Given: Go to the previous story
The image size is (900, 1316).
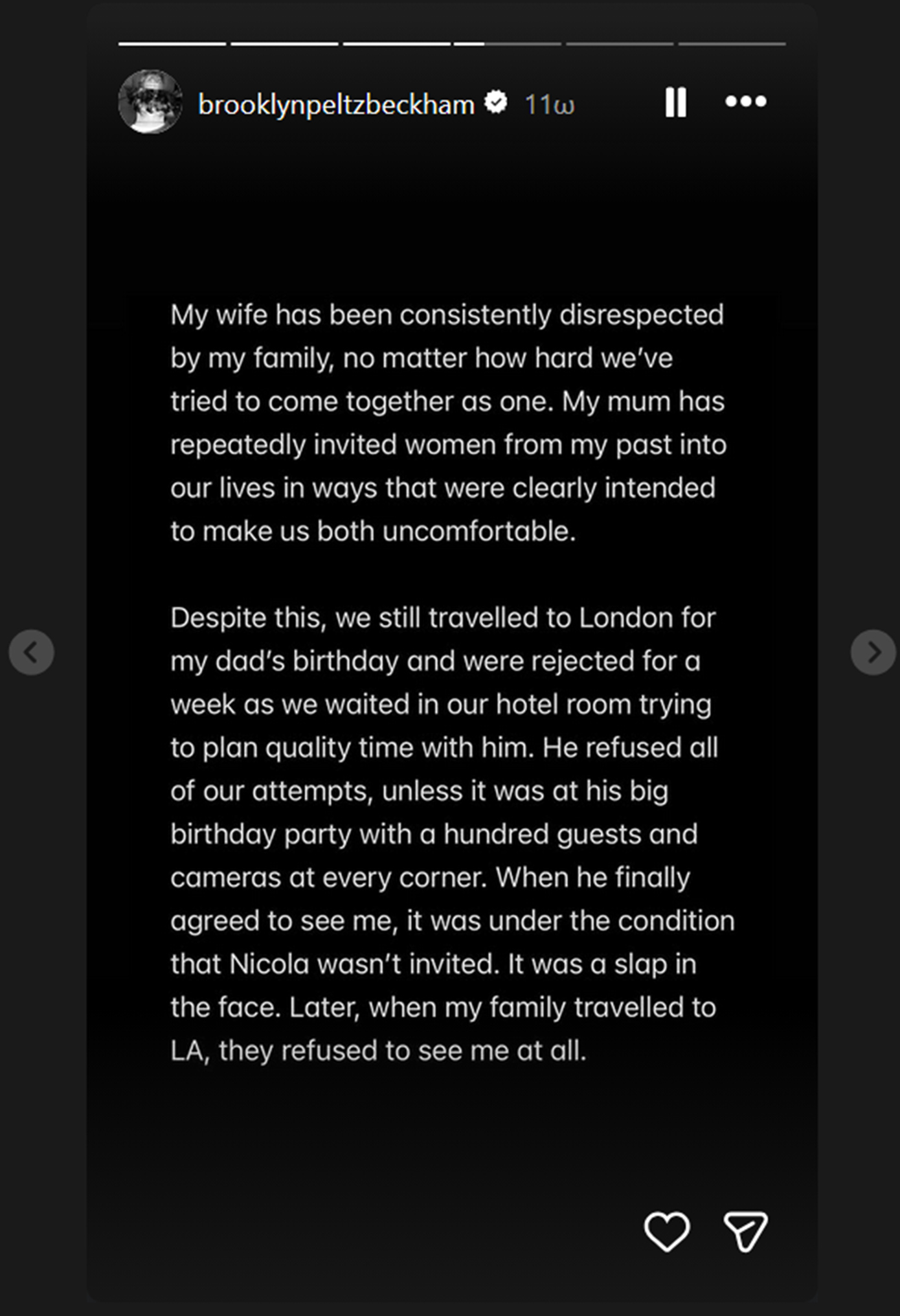Looking at the screenshot, I should pyautogui.click(x=31, y=652).
